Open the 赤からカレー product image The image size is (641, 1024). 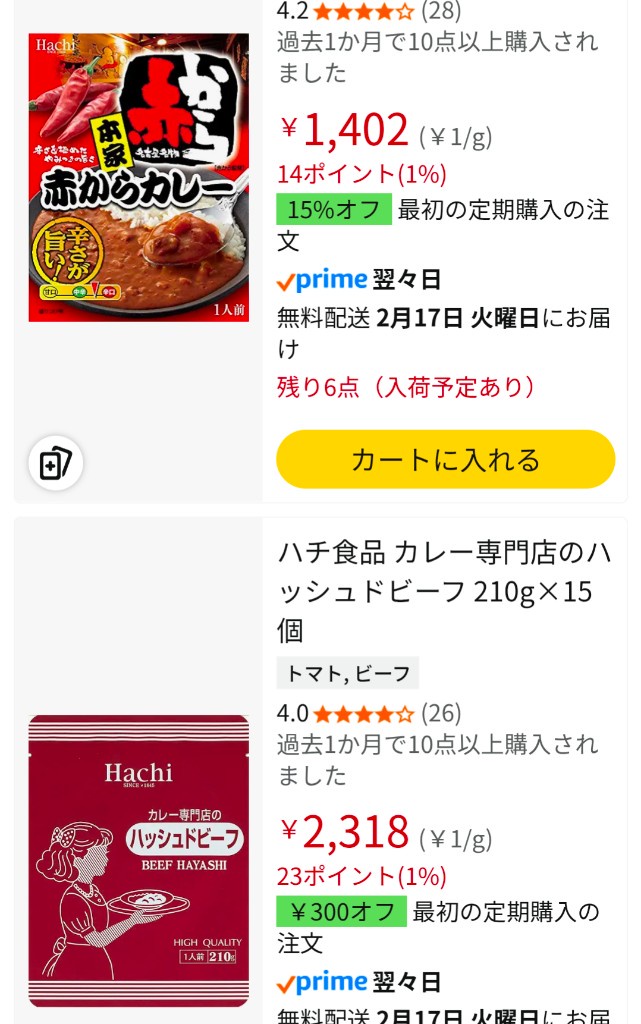tap(138, 178)
